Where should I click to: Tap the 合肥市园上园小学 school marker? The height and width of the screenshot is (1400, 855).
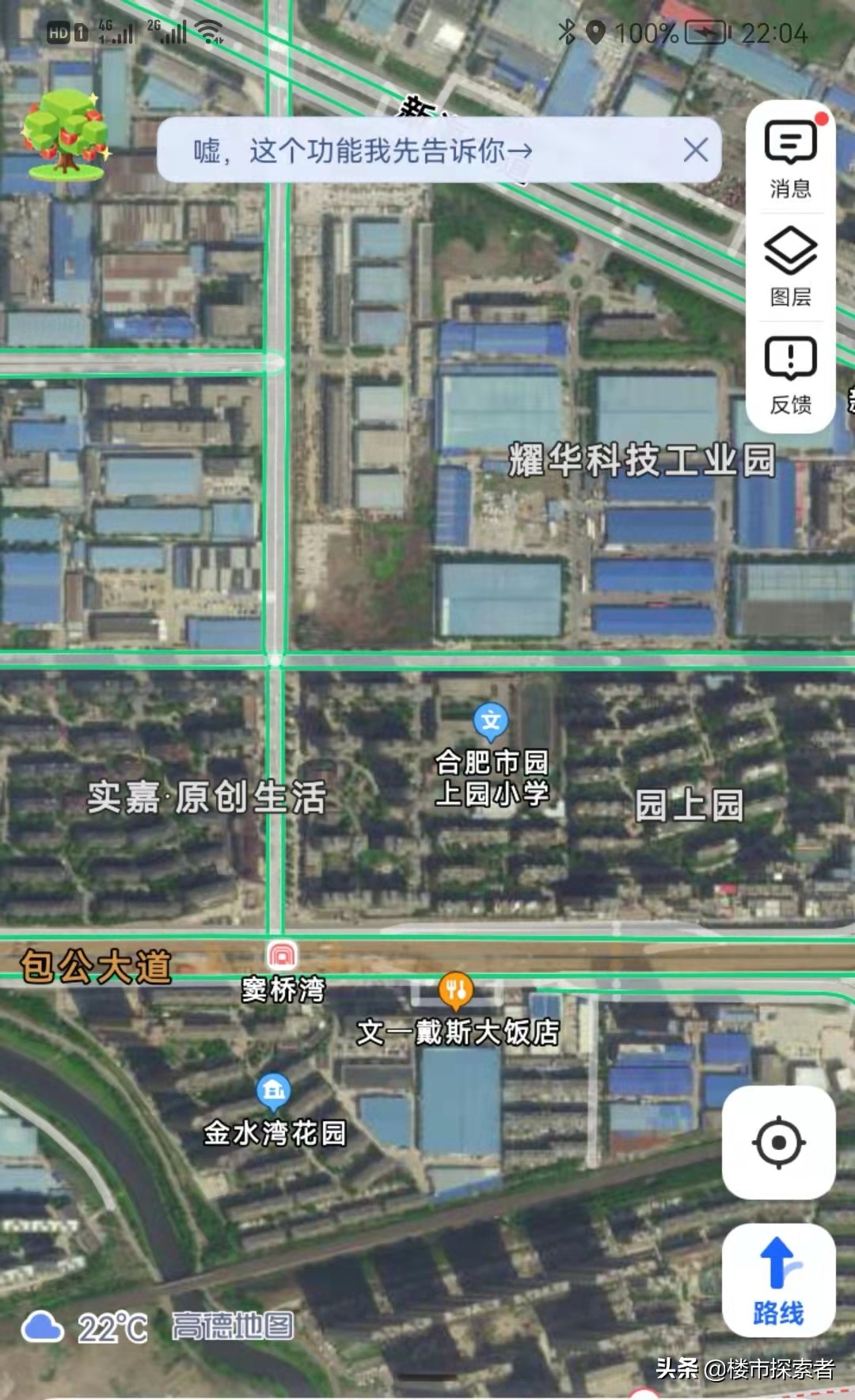489,721
